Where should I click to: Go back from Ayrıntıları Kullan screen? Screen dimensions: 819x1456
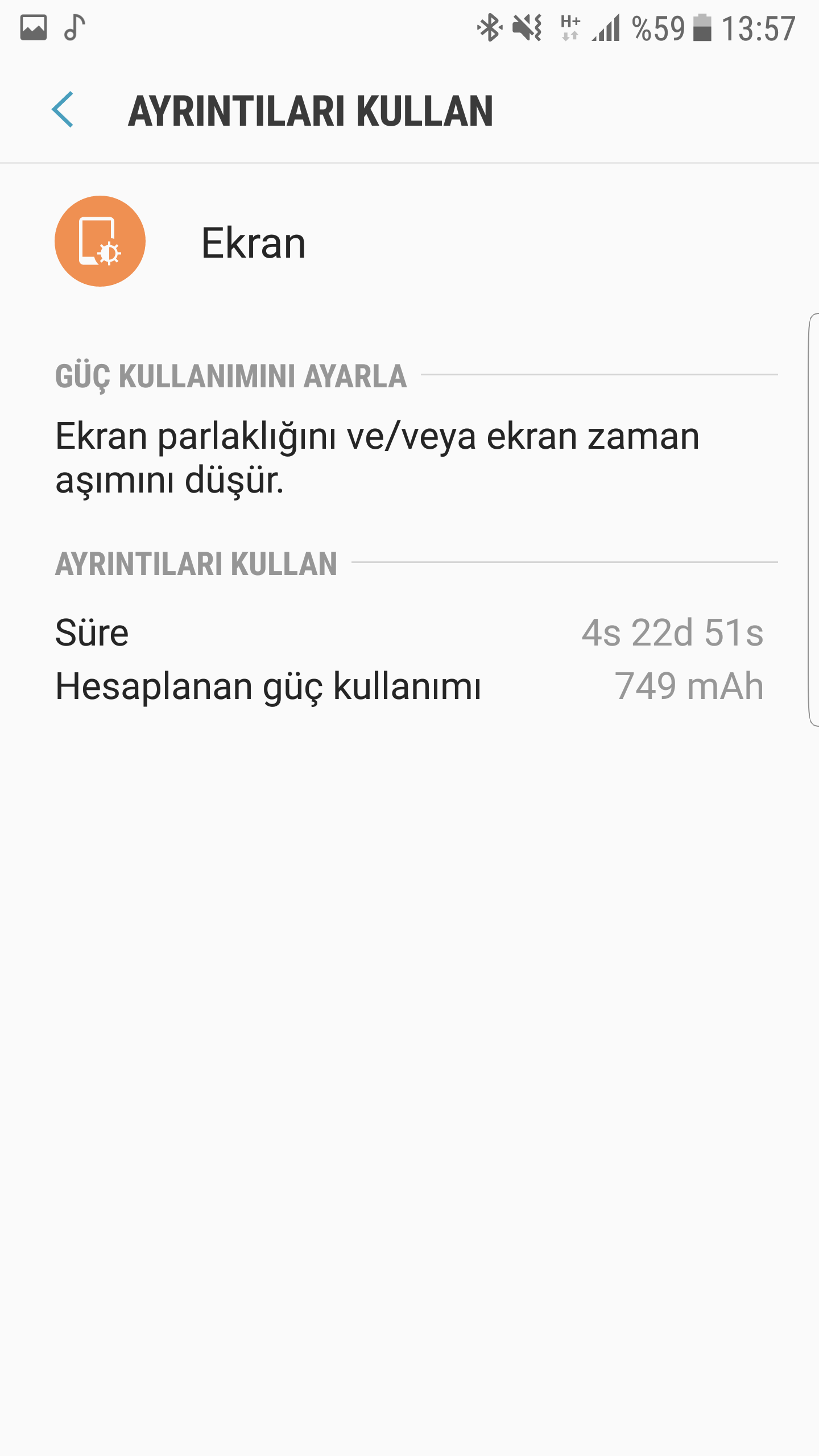[x=63, y=110]
